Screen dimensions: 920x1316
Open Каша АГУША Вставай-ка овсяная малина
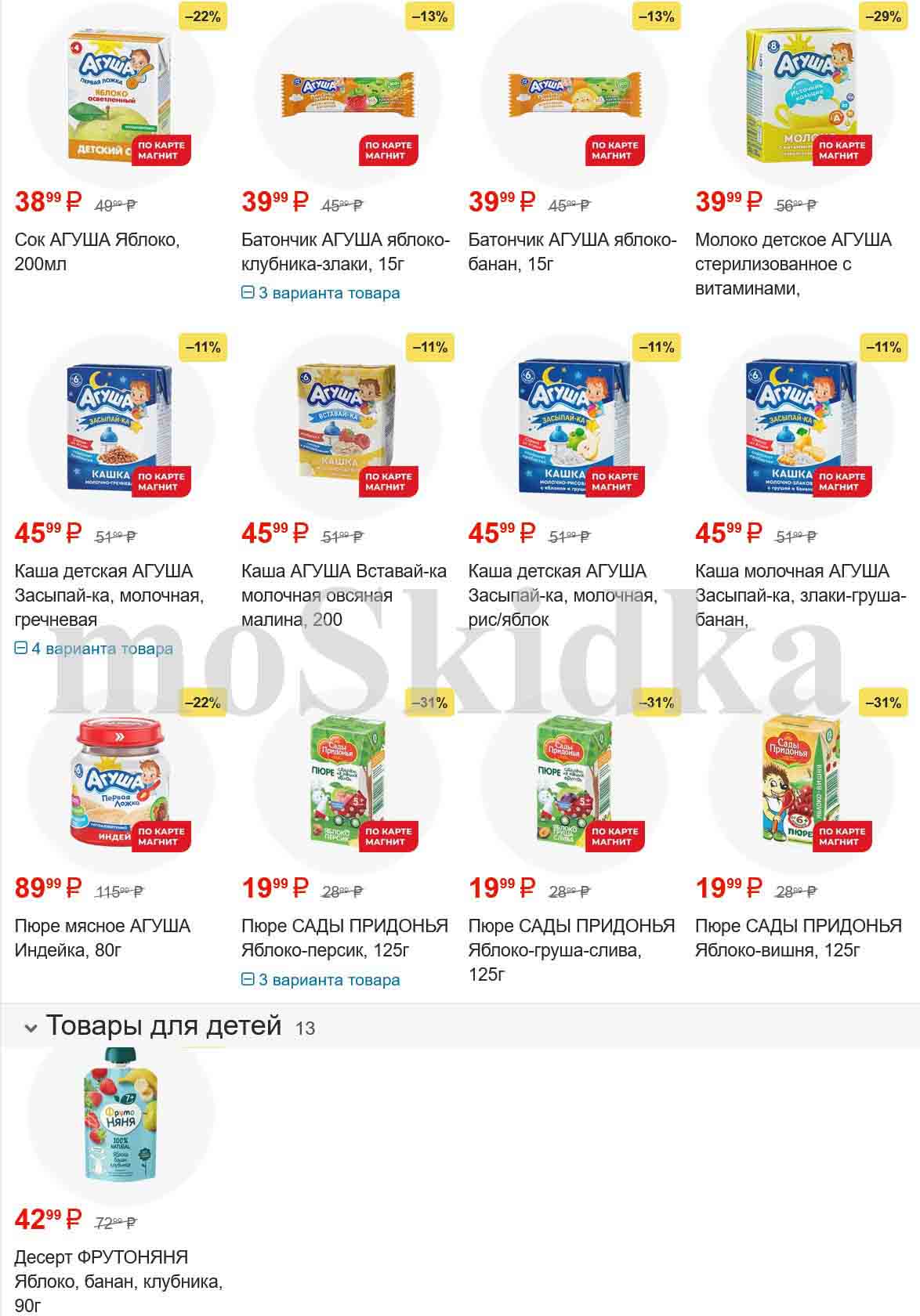coord(343,595)
